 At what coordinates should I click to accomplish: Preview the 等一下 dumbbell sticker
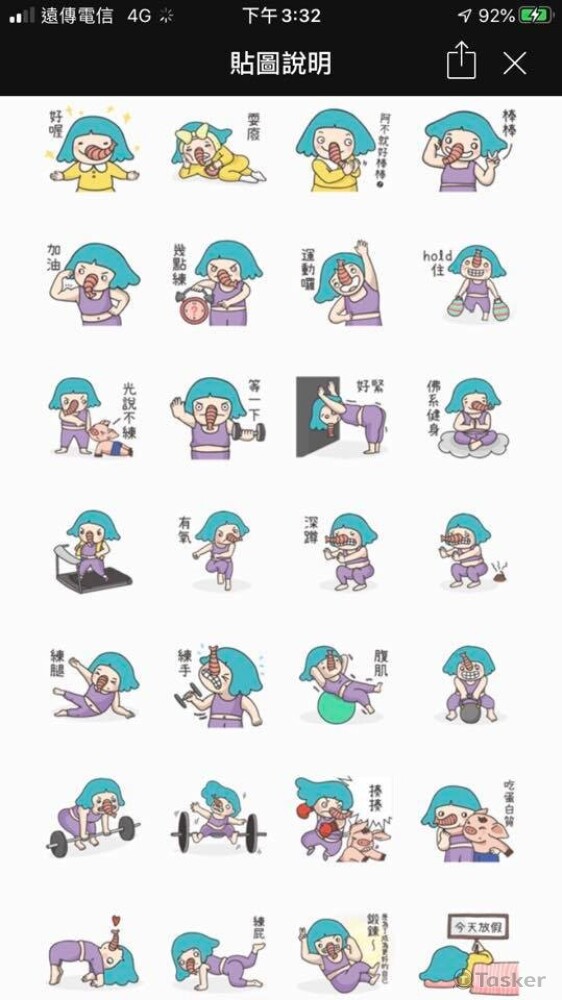218,418
